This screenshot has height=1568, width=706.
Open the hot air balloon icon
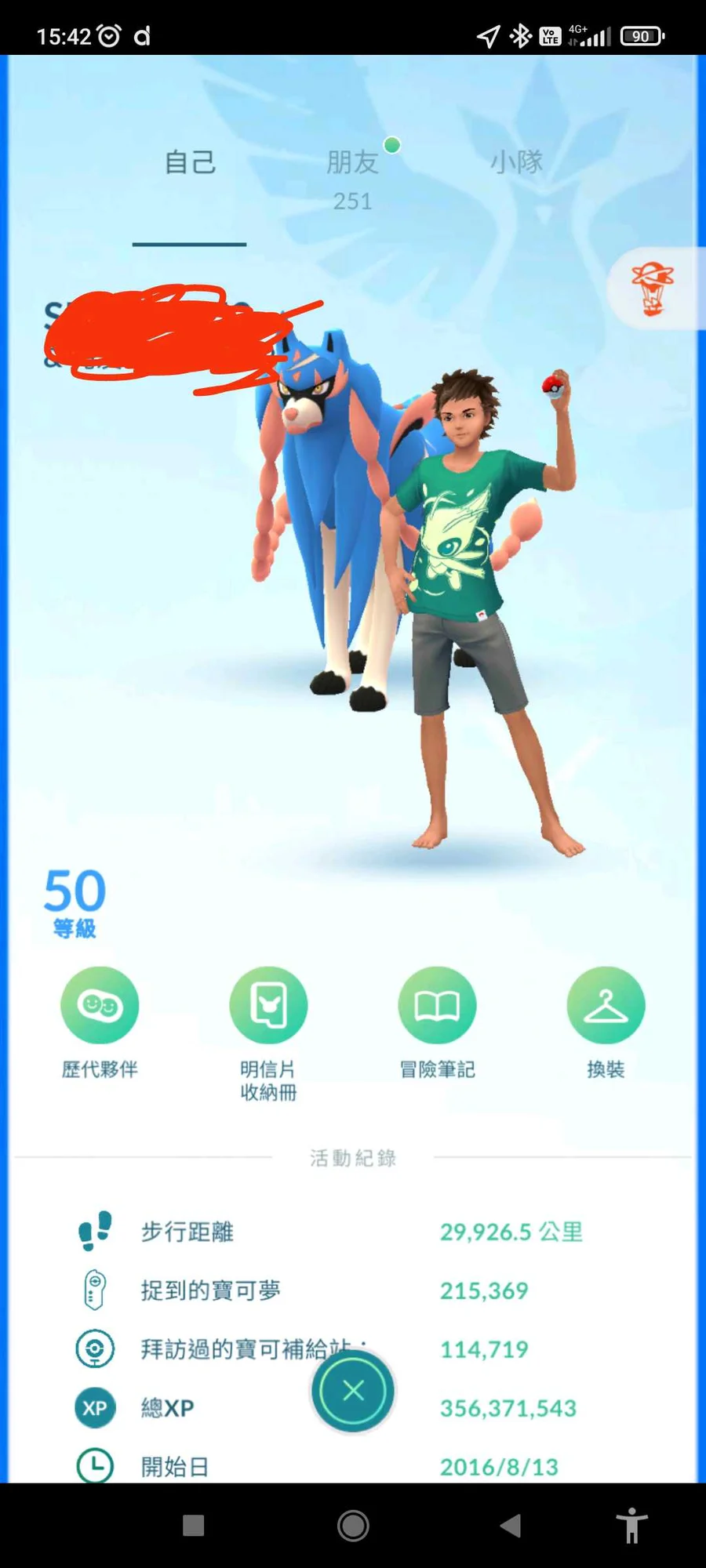pyautogui.click(x=652, y=289)
